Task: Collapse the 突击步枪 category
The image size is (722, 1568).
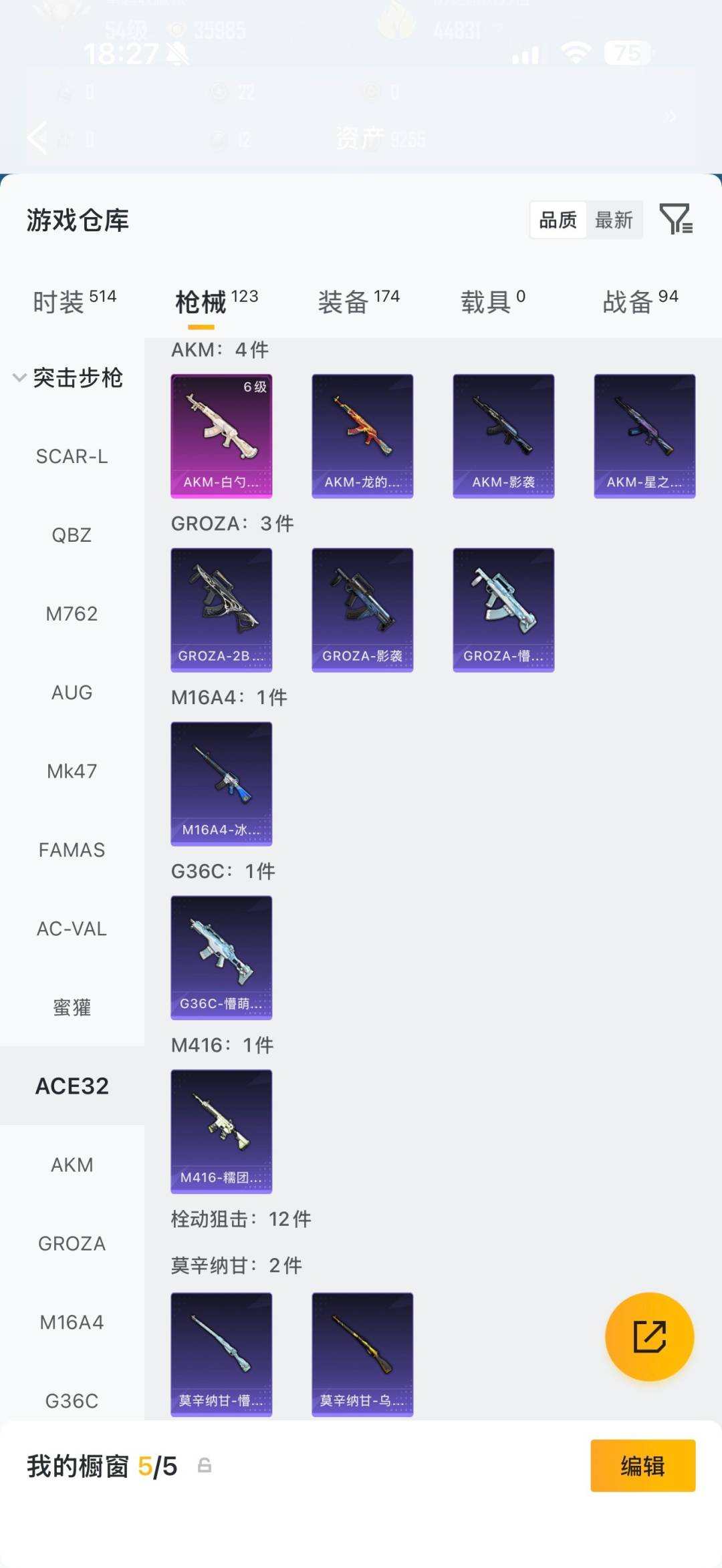Action: click(68, 377)
